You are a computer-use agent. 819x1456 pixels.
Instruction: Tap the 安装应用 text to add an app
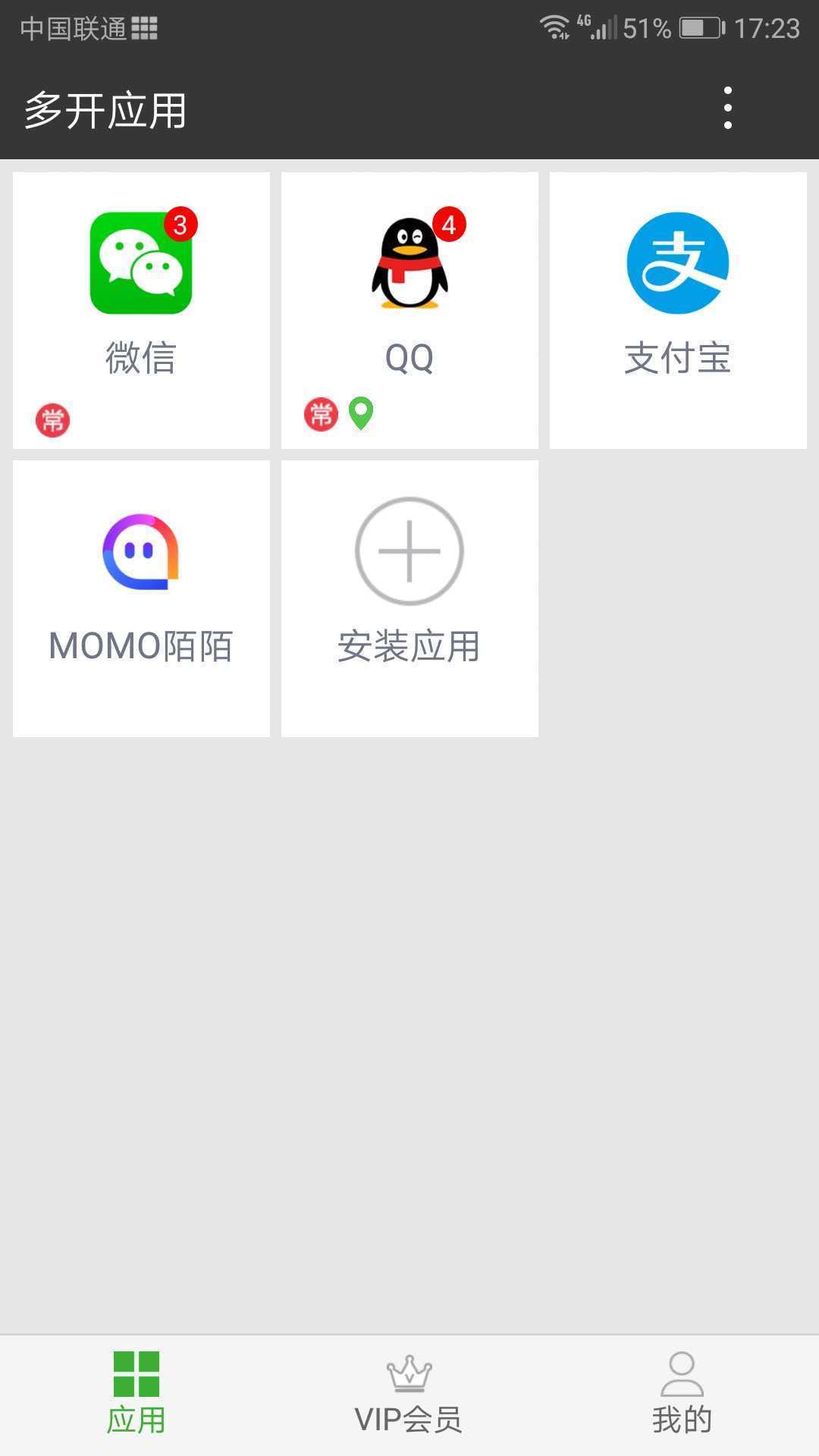409,647
